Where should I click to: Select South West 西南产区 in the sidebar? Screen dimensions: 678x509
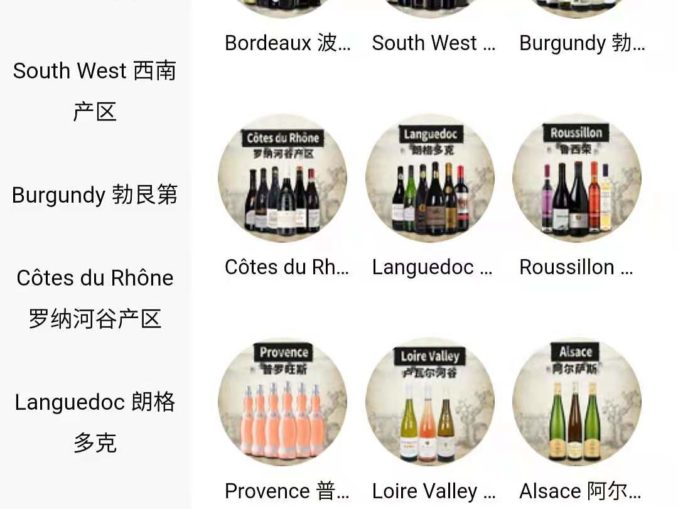tap(94, 91)
